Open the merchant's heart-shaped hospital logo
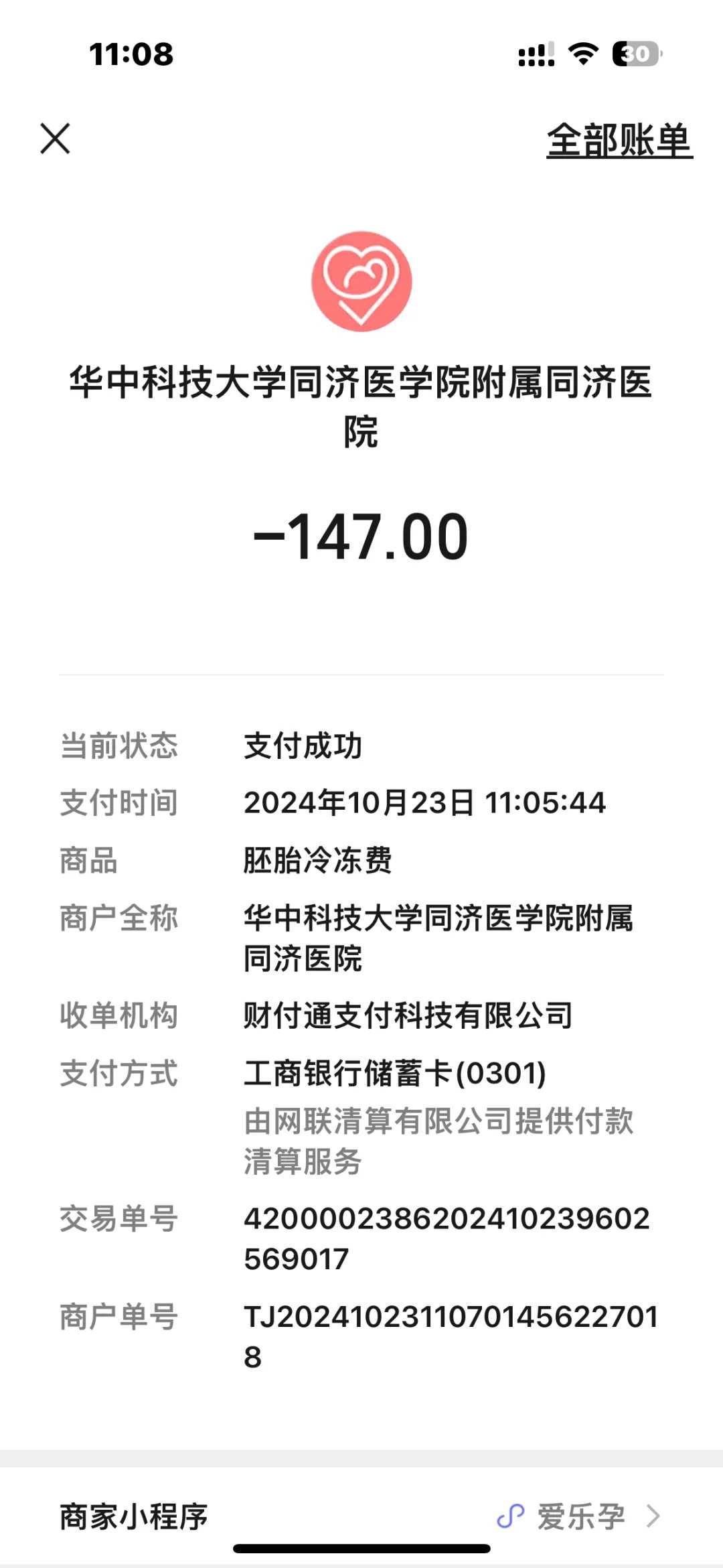The height and width of the screenshot is (1568, 723). pos(361,281)
